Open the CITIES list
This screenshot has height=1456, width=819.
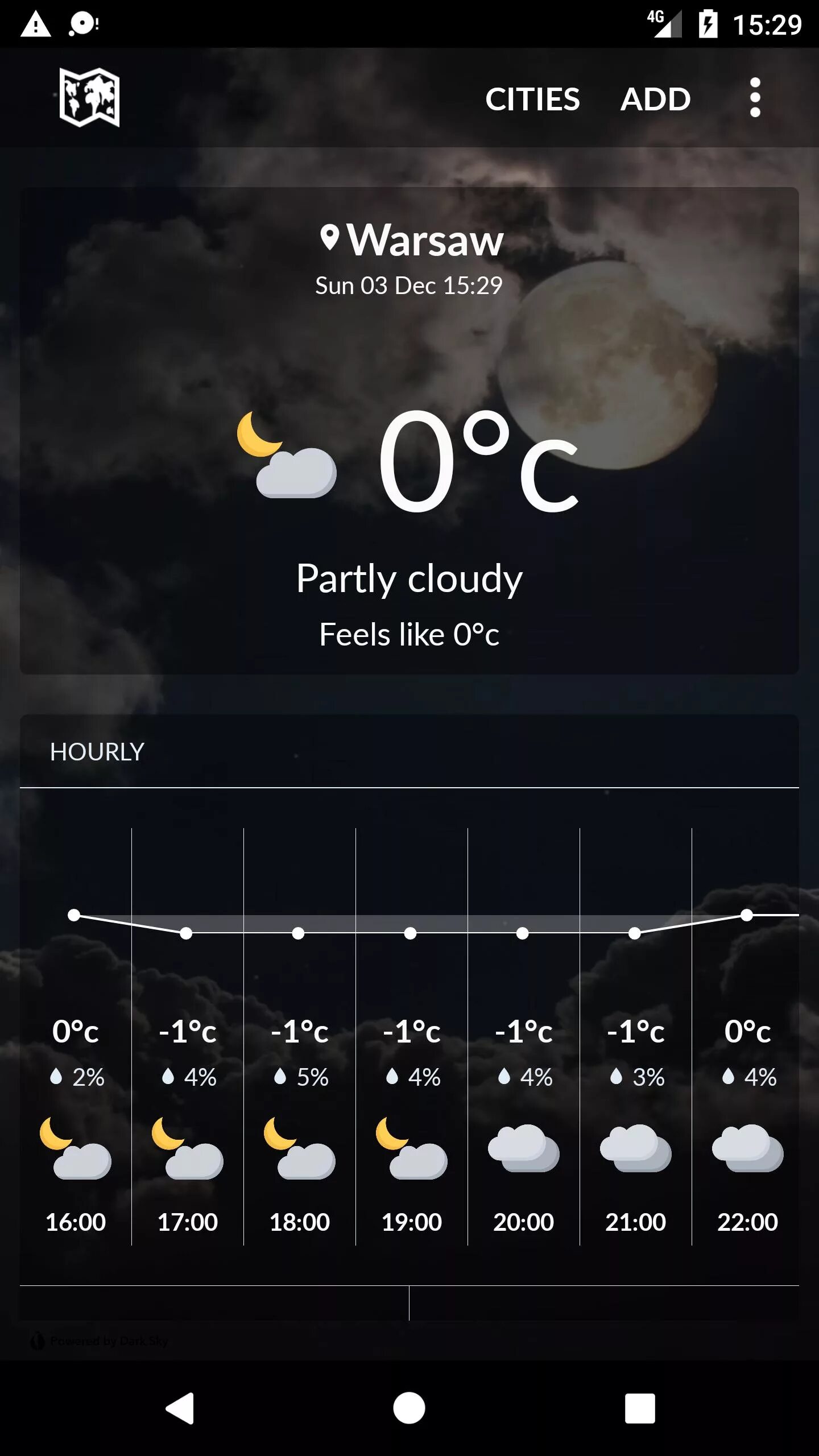(532, 99)
